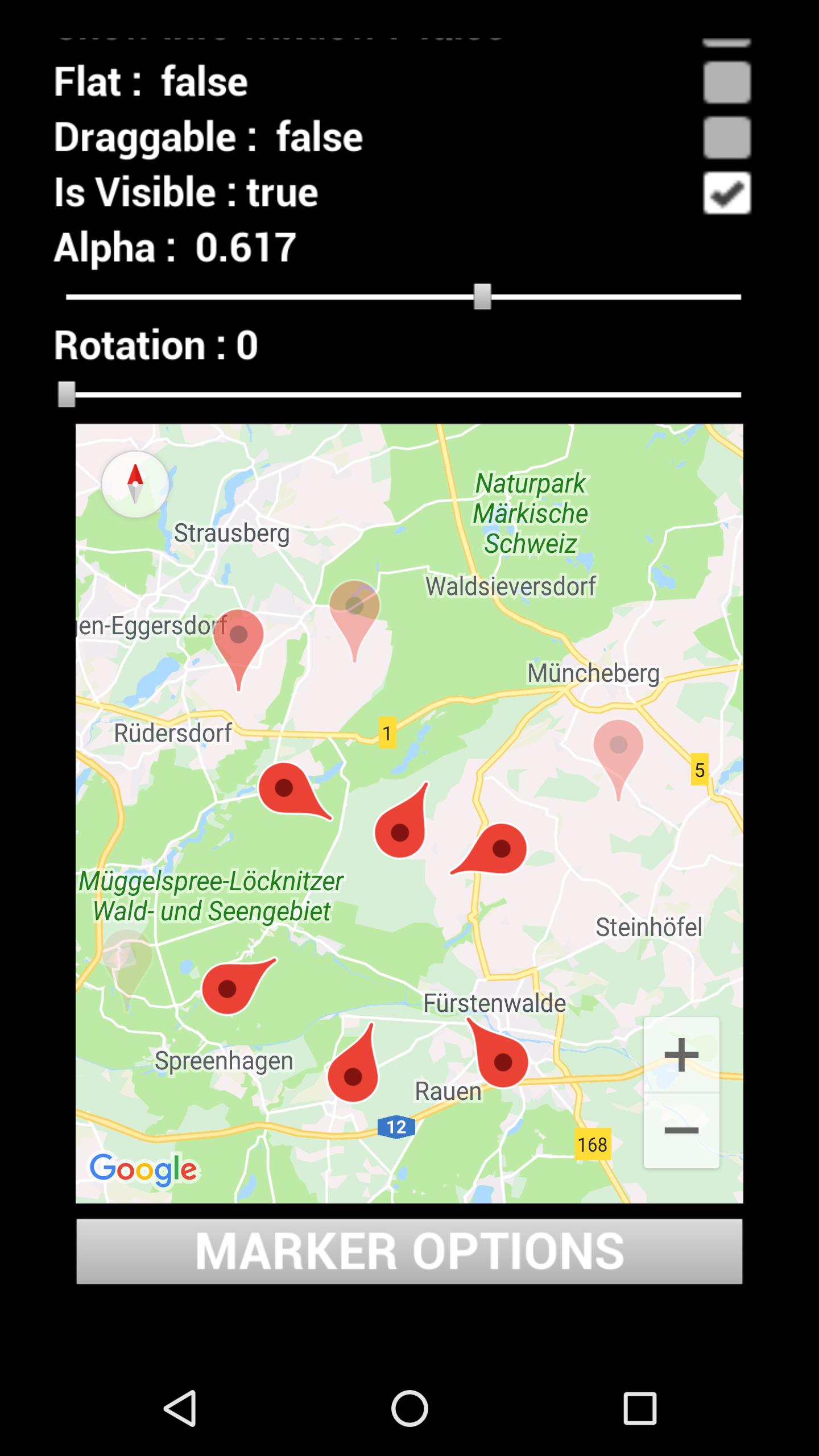Uncheck the Is Visible checkbox
Image resolution: width=819 pixels, height=1456 pixels.
[727, 193]
